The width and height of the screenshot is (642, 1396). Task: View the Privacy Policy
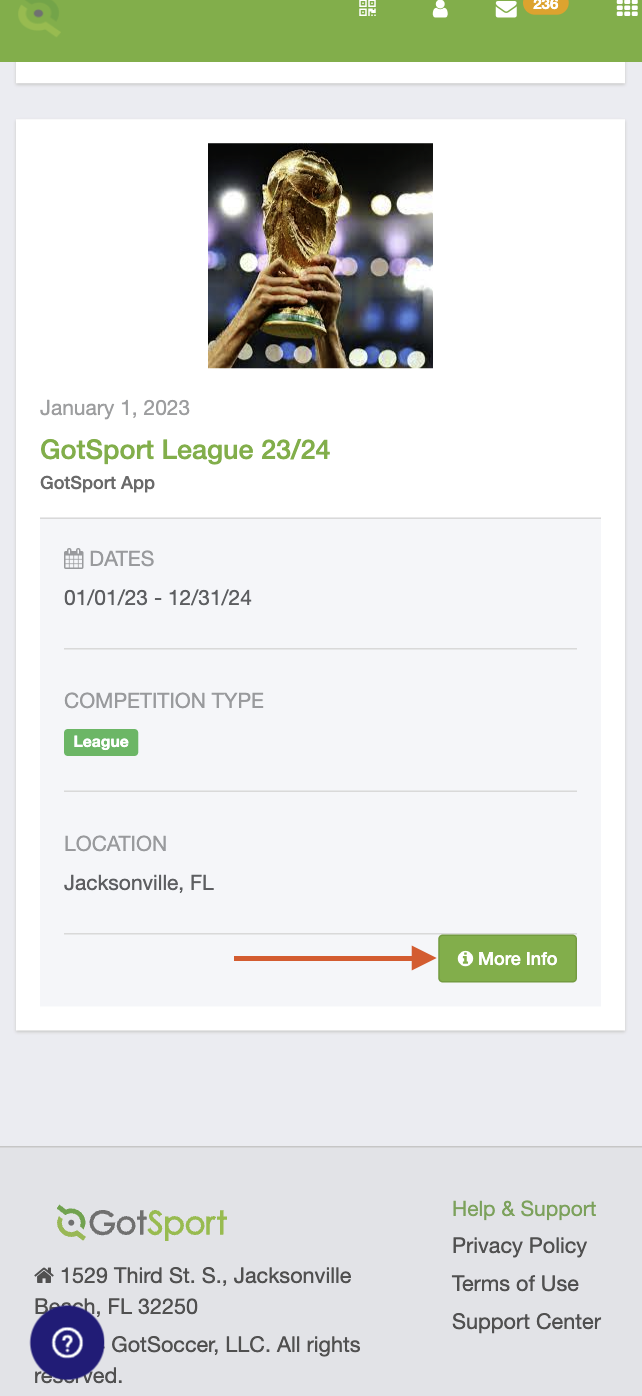519,1246
